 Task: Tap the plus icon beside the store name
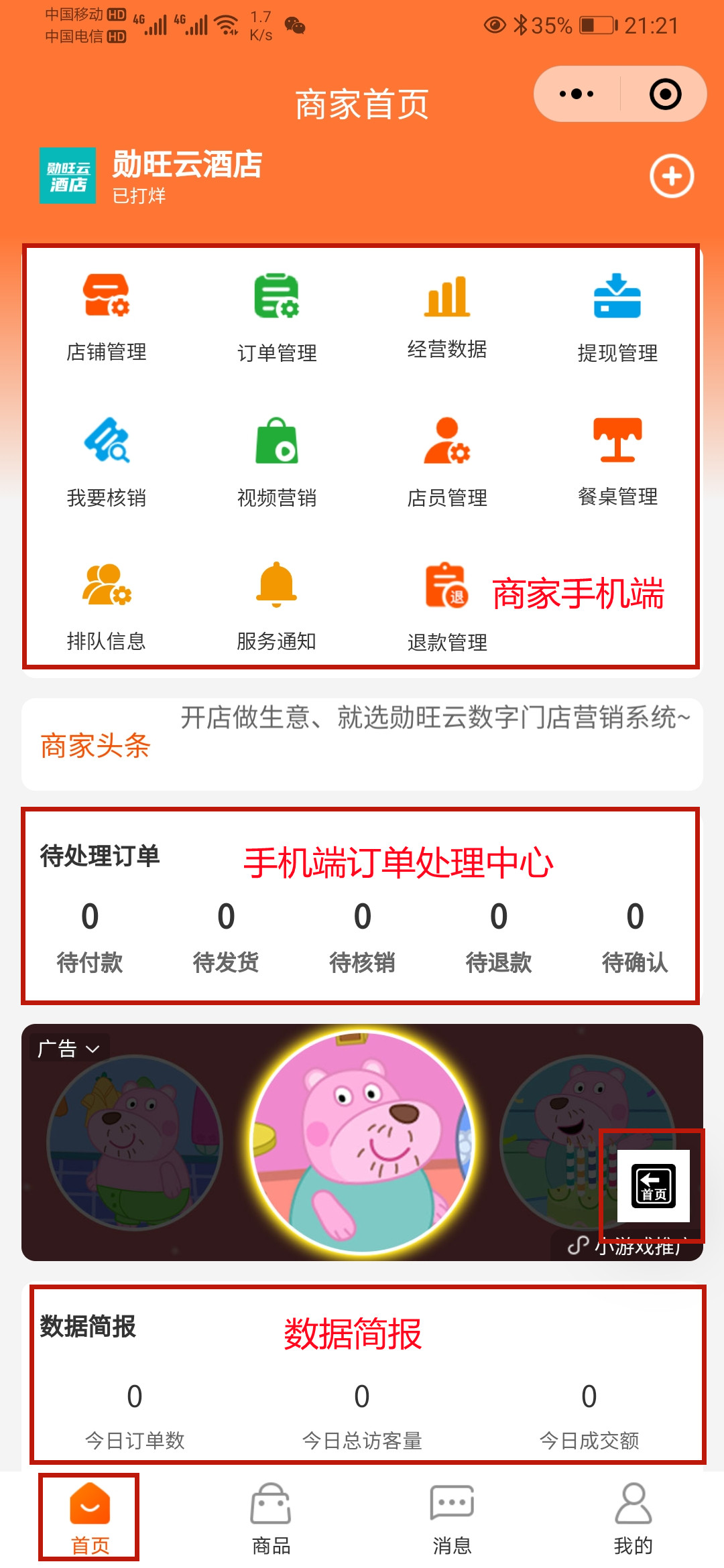click(671, 176)
